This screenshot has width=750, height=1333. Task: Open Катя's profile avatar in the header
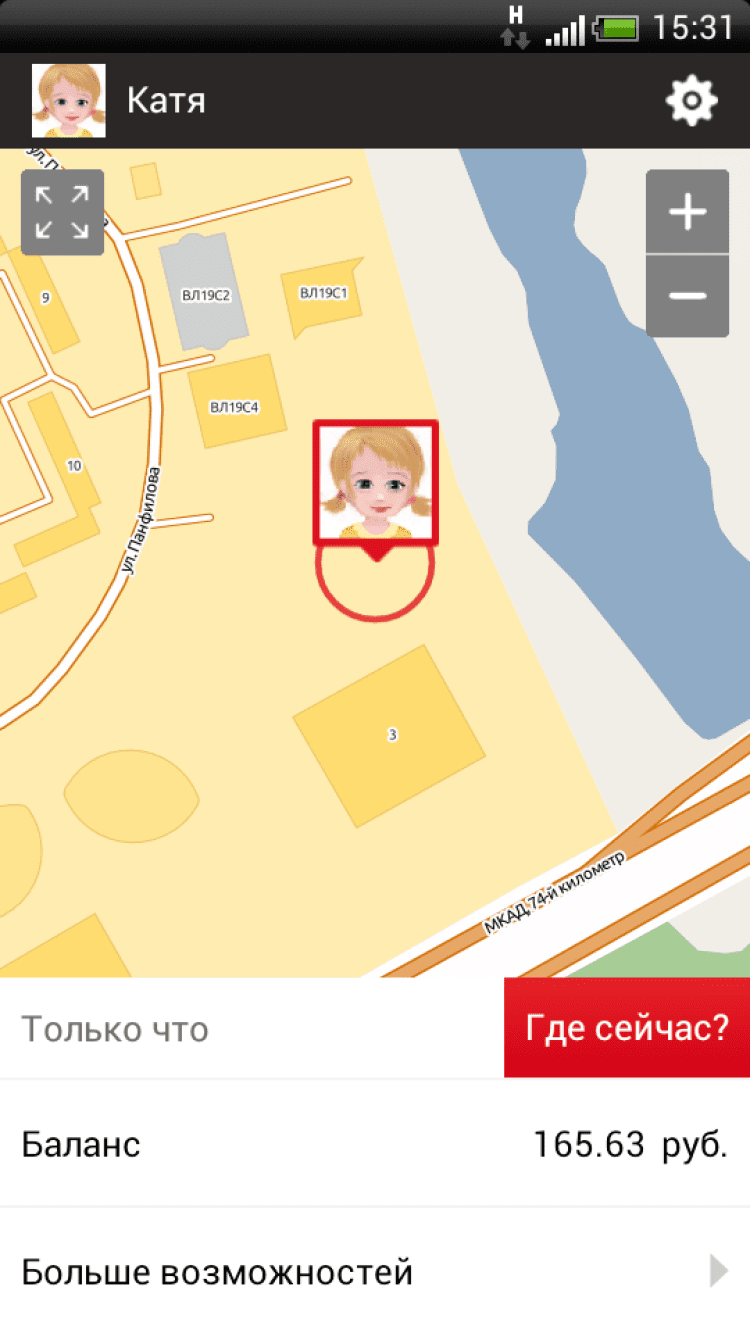(69, 101)
